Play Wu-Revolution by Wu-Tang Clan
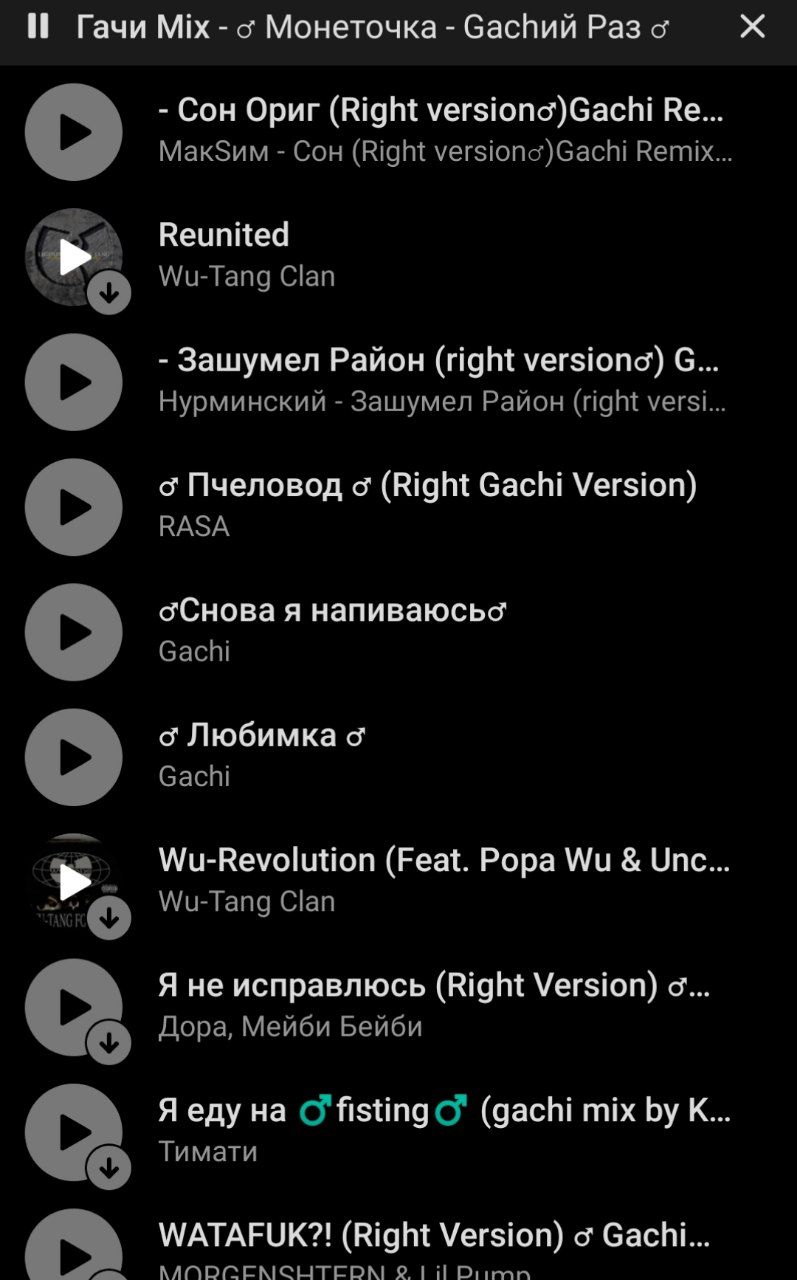797x1280 pixels. coord(74,882)
